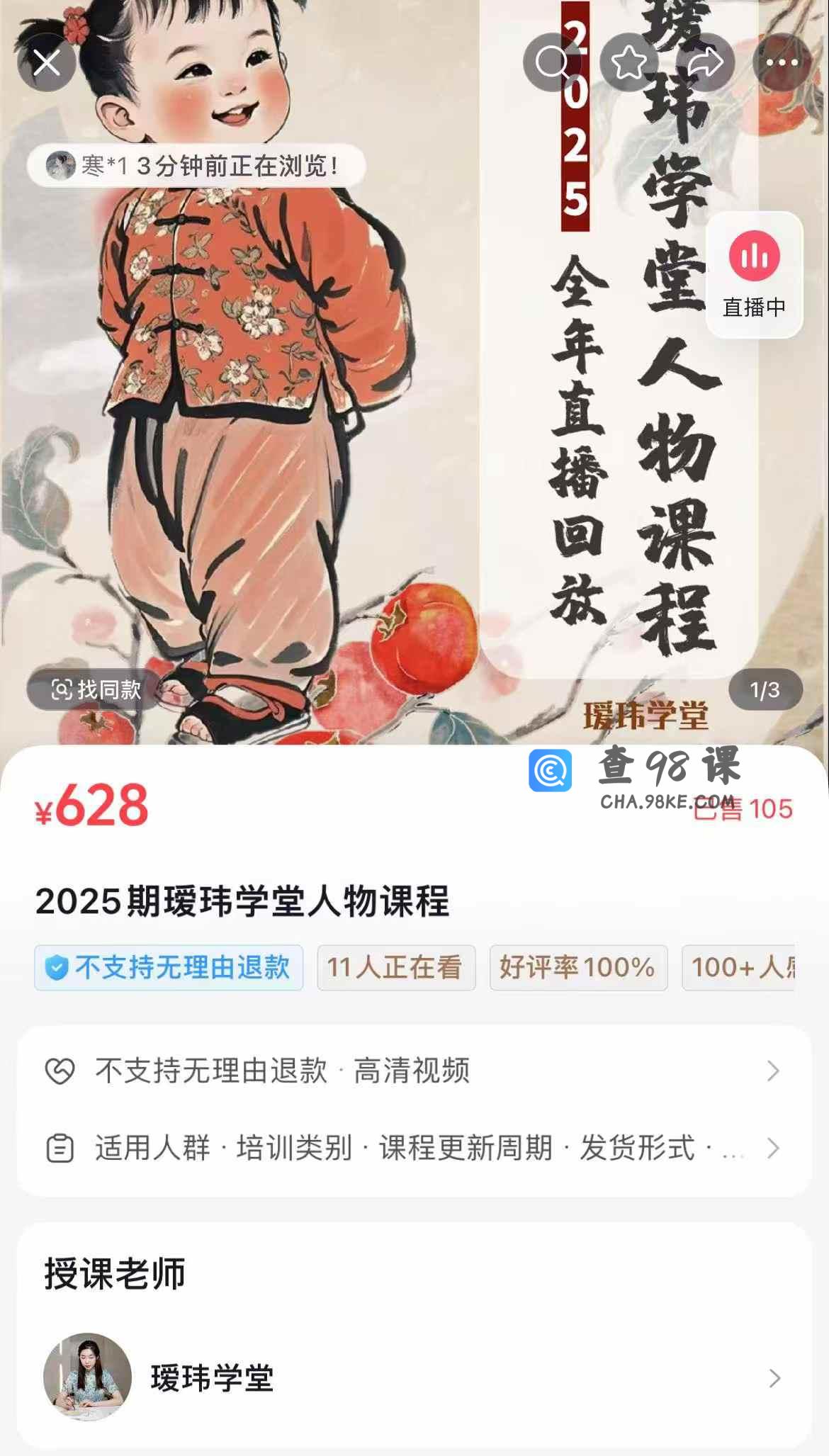Image resolution: width=829 pixels, height=1456 pixels.
Task: Close the course detail page
Action: (47, 62)
